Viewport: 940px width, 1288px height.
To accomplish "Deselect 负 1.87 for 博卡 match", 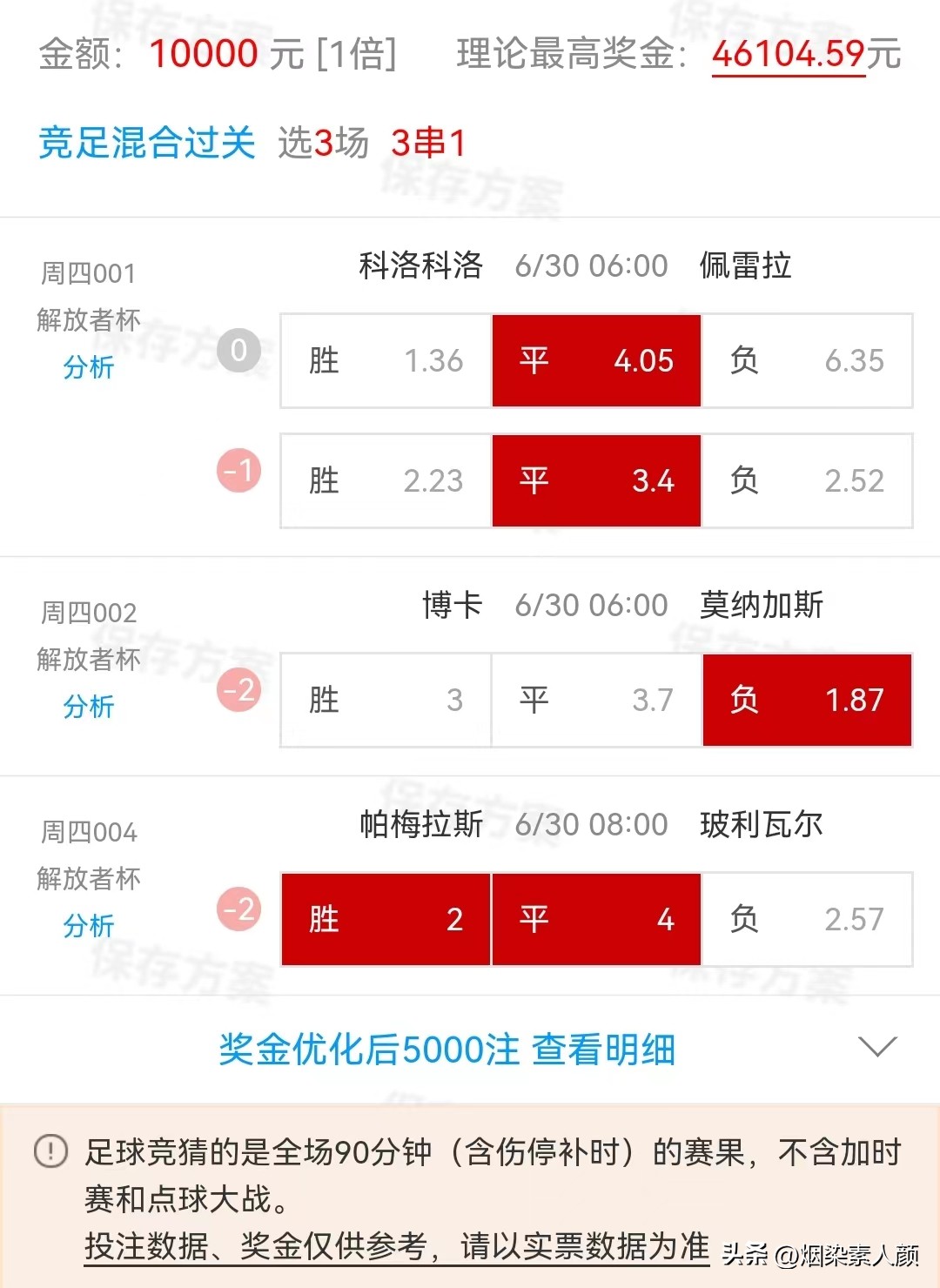I will click(807, 700).
